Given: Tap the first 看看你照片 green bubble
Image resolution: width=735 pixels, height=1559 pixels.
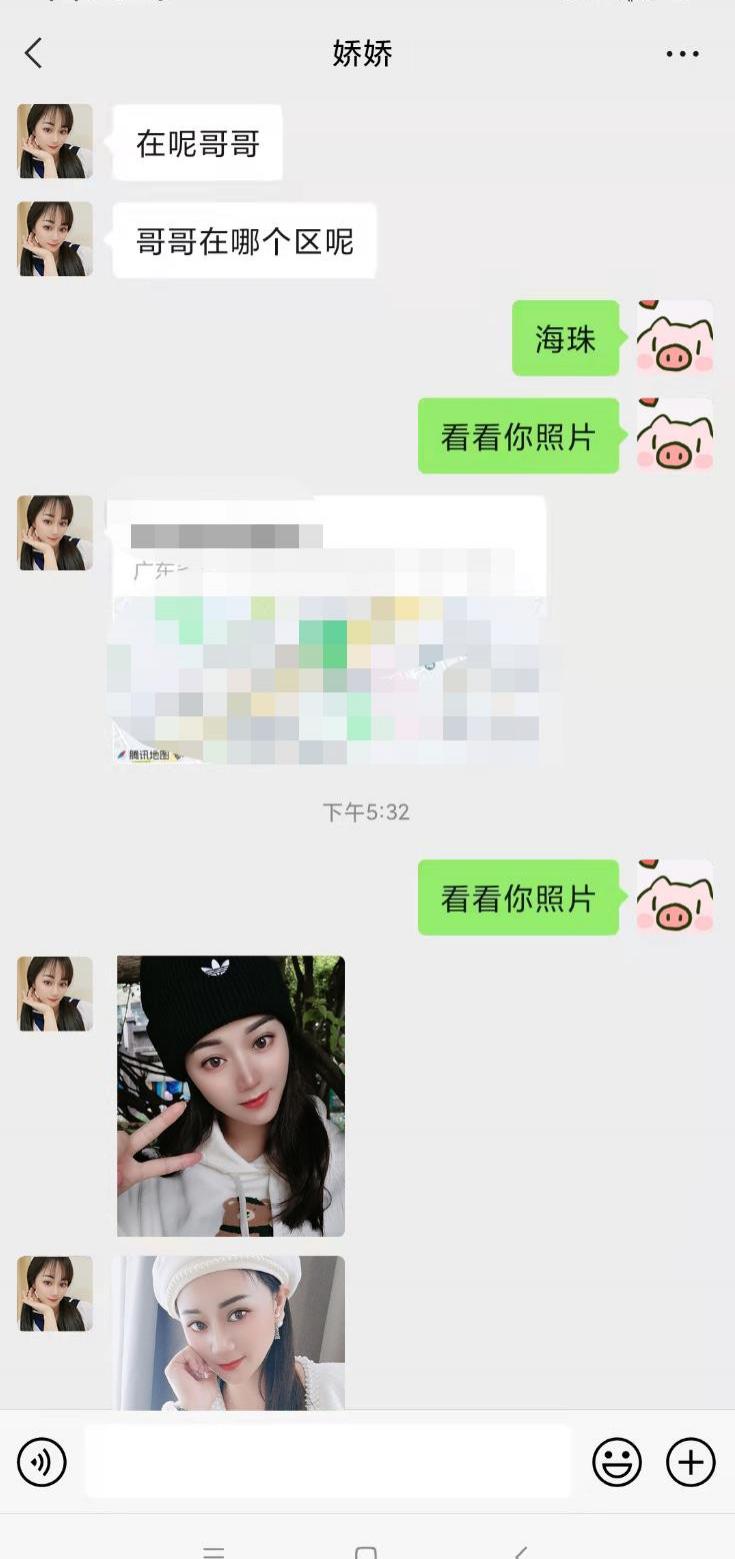Looking at the screenshot, I should tap(519, 436).
